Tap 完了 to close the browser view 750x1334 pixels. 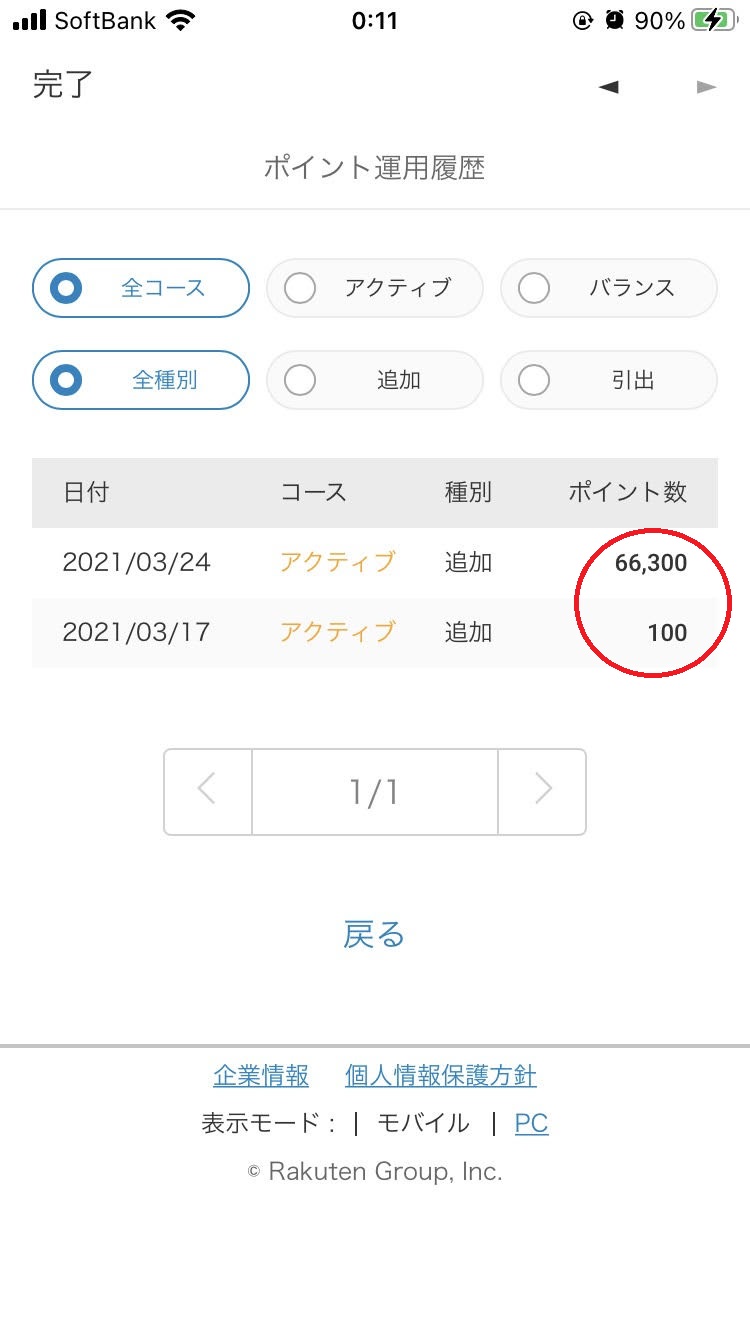(x=63, y=86)
